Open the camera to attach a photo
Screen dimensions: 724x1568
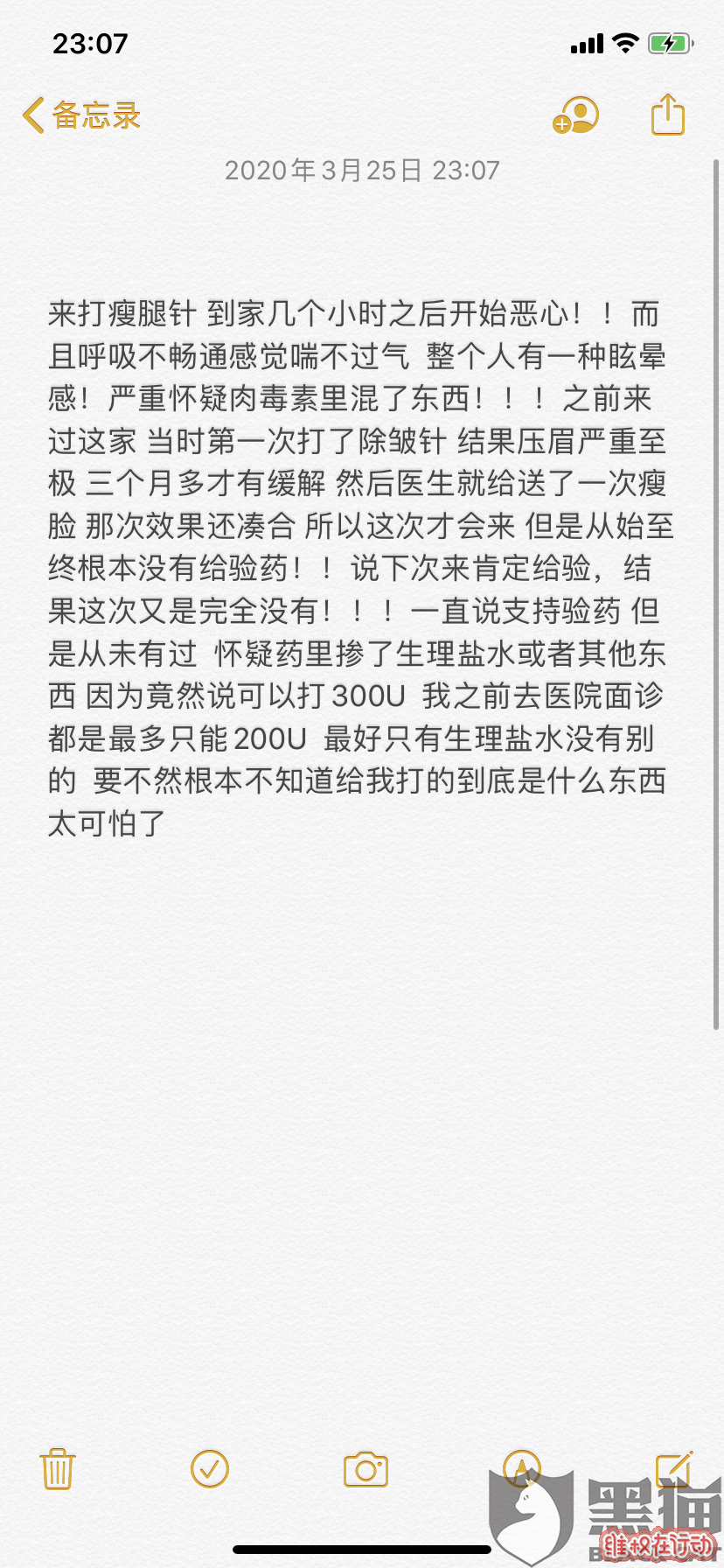point(365,1469)
